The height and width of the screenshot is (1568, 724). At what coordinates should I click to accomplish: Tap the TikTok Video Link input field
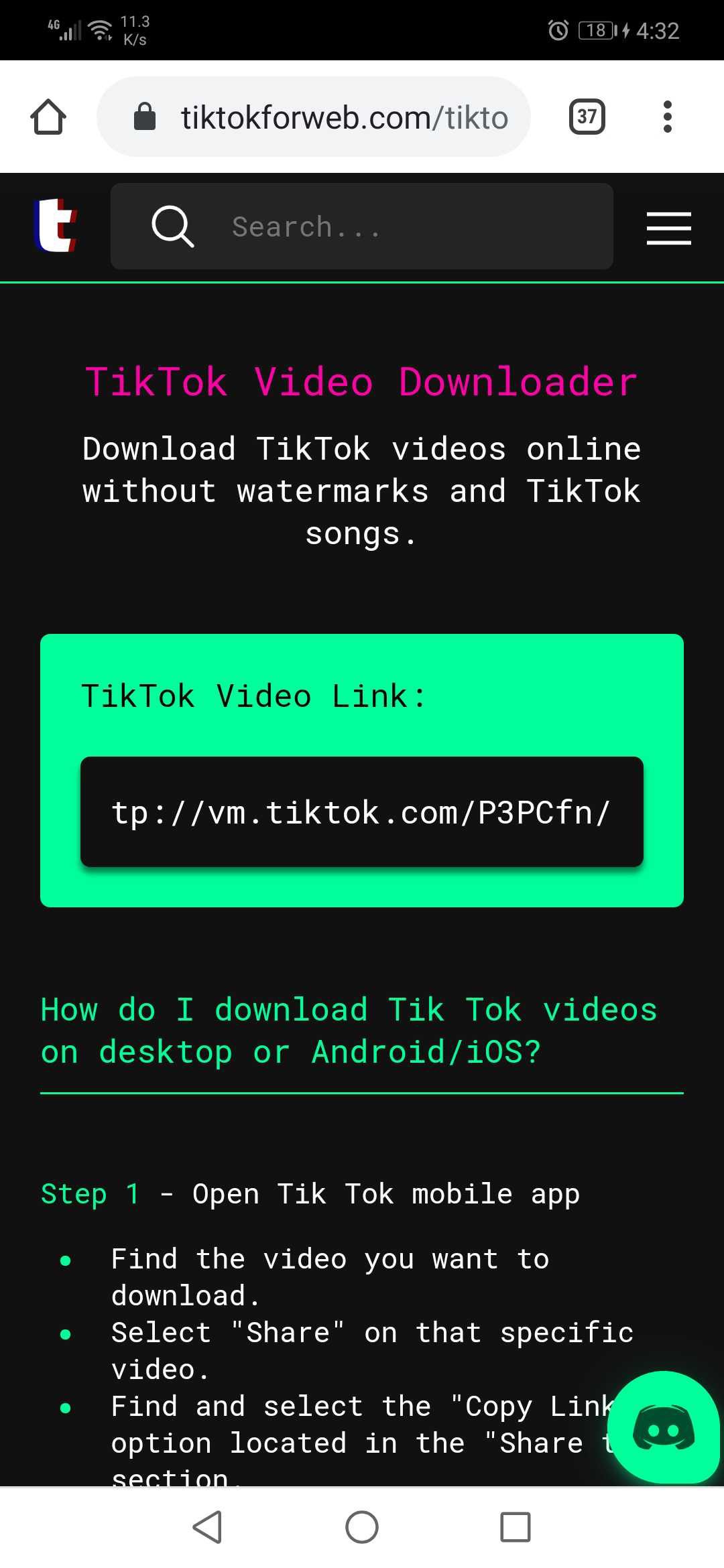(362, 812)
